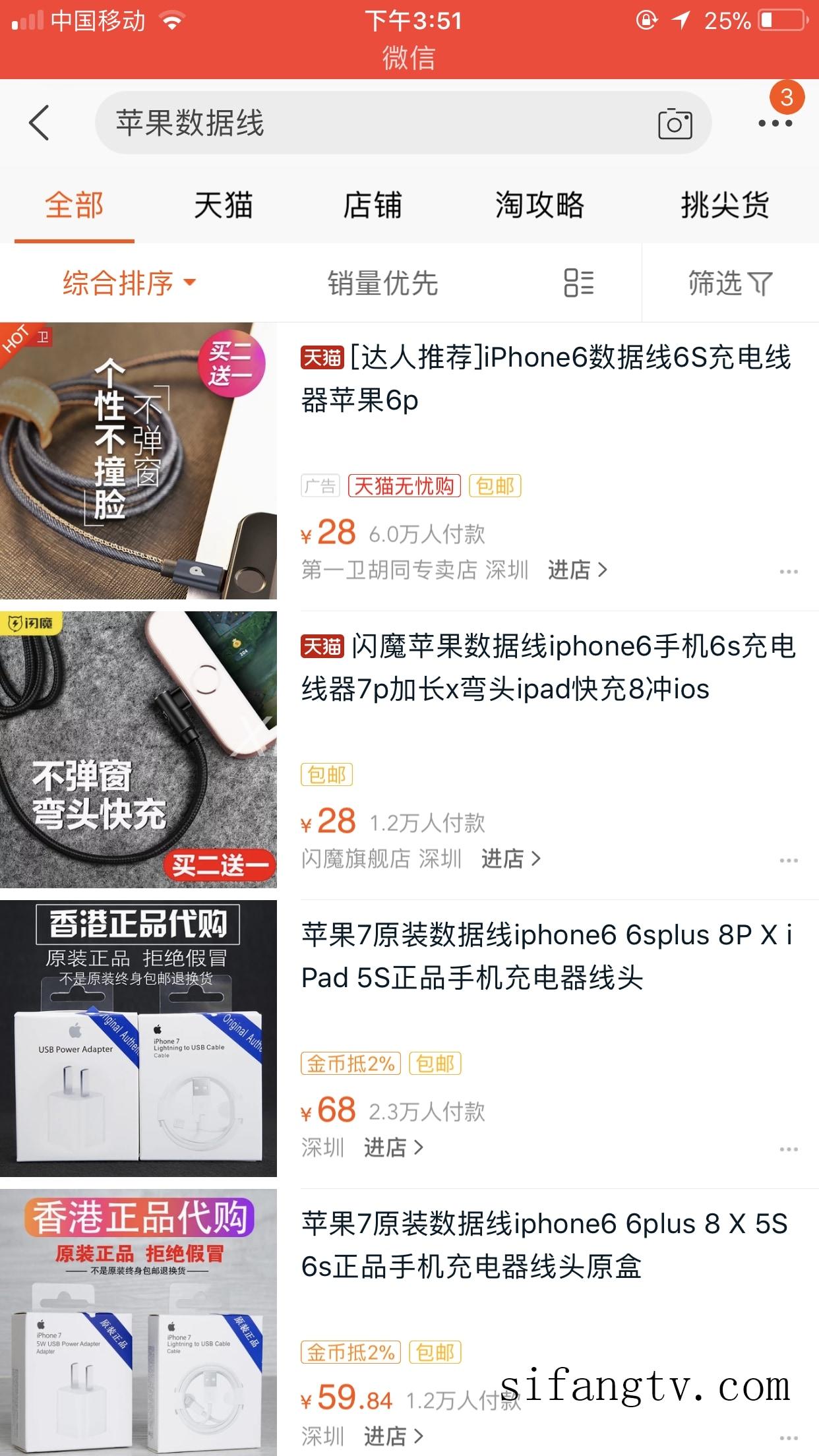Tap the 苹果数据线 search box
This screenshot has height=1456, width=819.
(x=369, y=123)
